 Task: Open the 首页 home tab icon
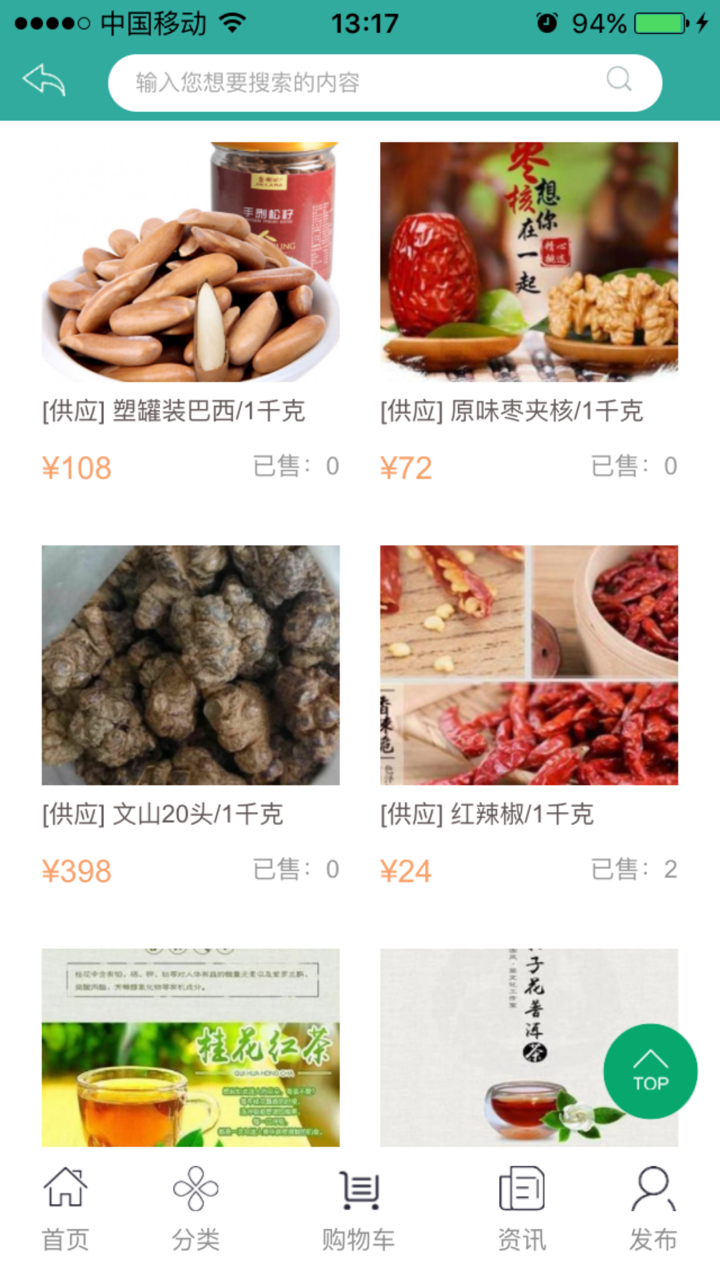click(x=64, y=1205)
